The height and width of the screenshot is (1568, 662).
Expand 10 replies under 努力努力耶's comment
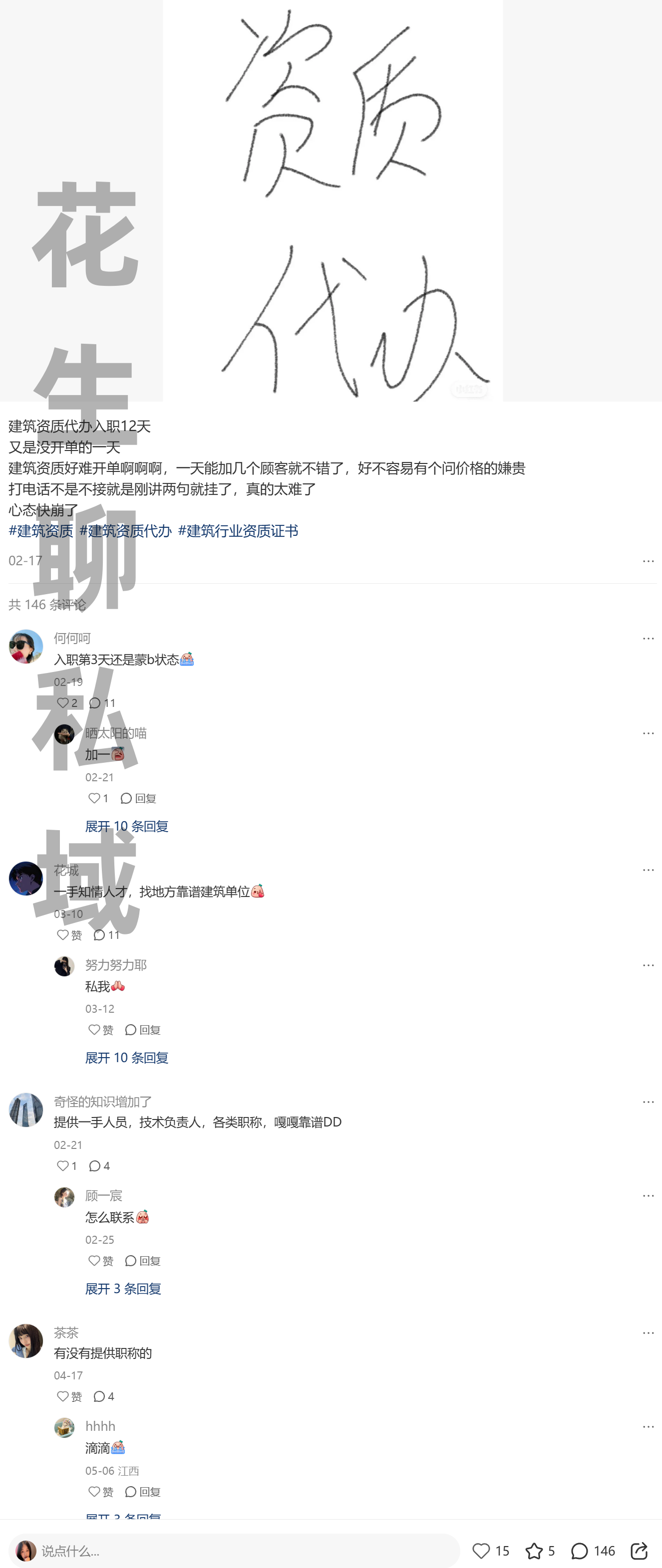coord(127,1057)
